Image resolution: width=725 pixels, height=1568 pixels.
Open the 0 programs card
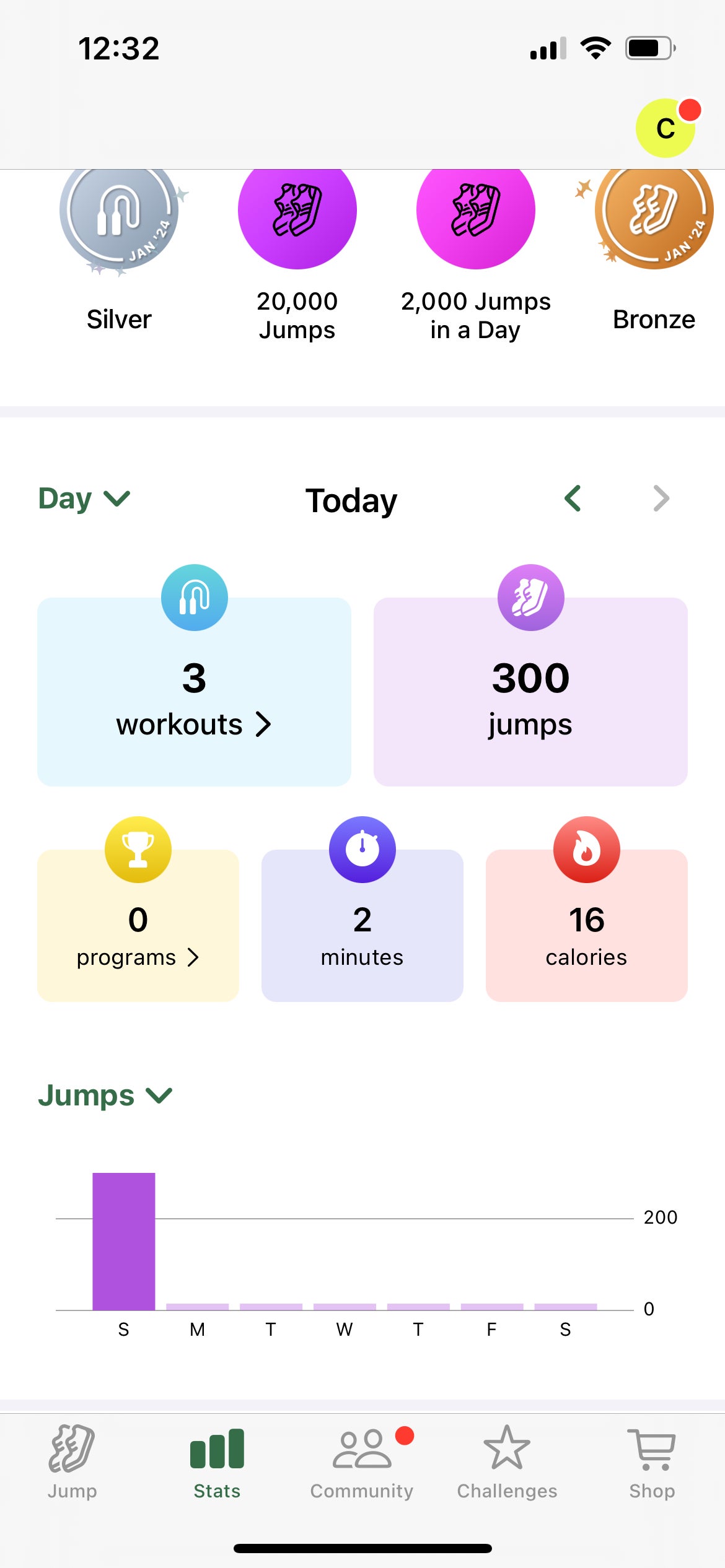[x=138, y=926]
